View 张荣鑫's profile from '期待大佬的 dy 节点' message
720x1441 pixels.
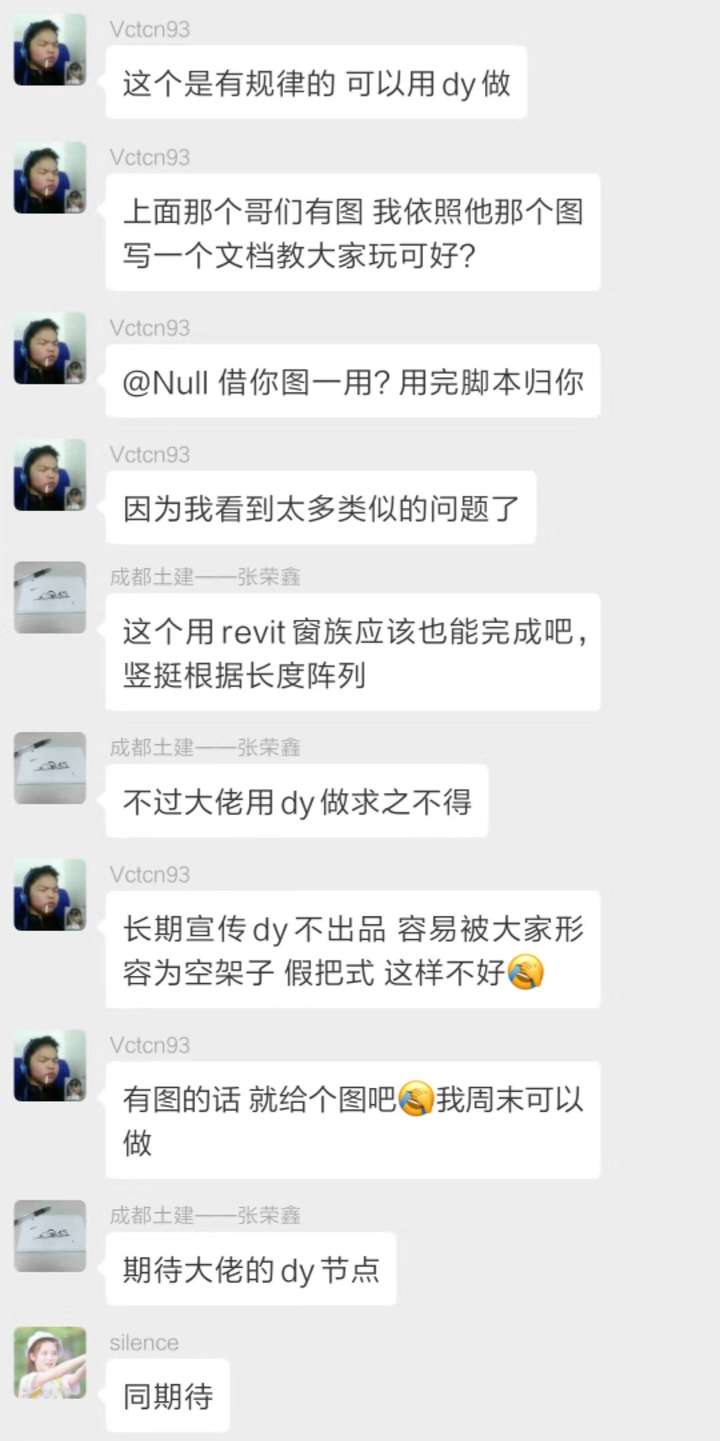pos(50,1236)
